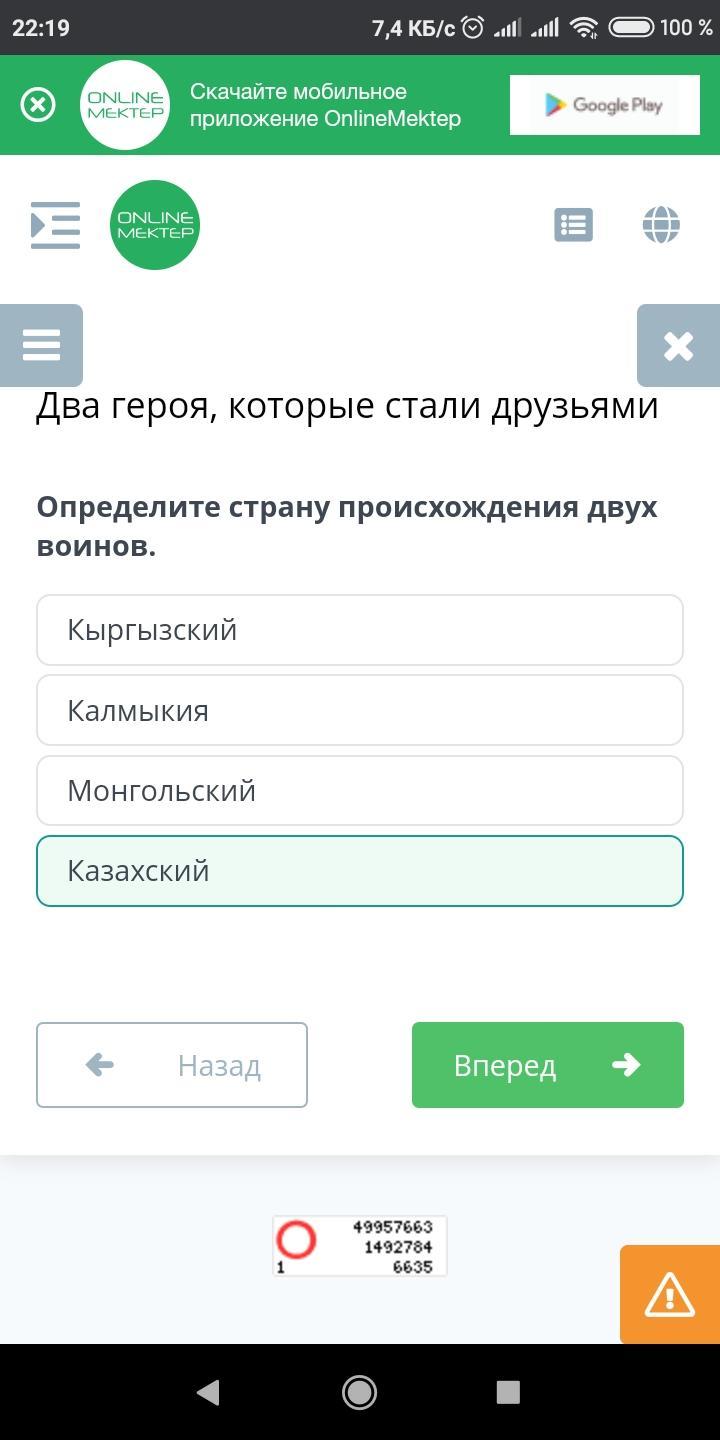Open the gray hamburger menu tab
The image size is (720, 1440).
click(41, 345)
